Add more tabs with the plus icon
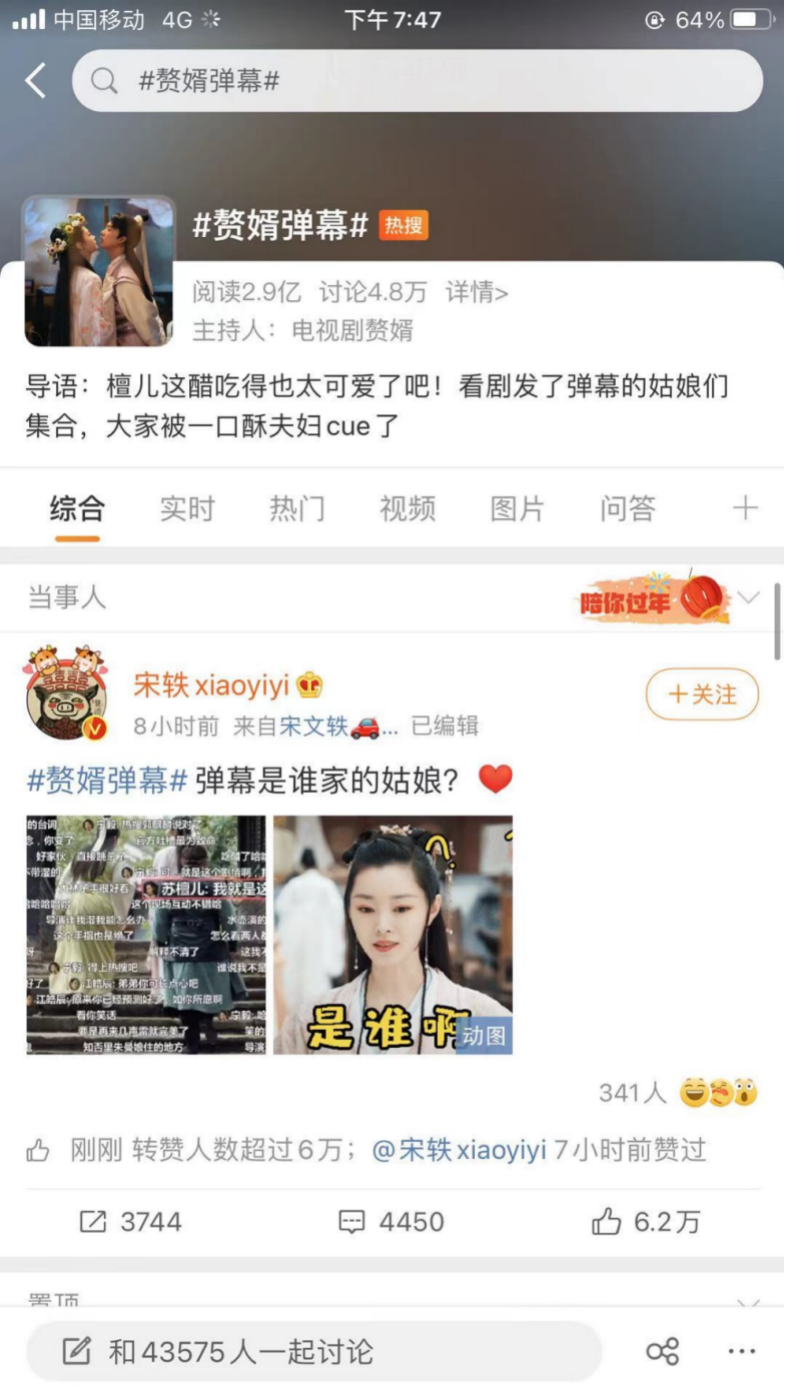The height and width of the screenshot is (1396, 786). click(745, 509)
